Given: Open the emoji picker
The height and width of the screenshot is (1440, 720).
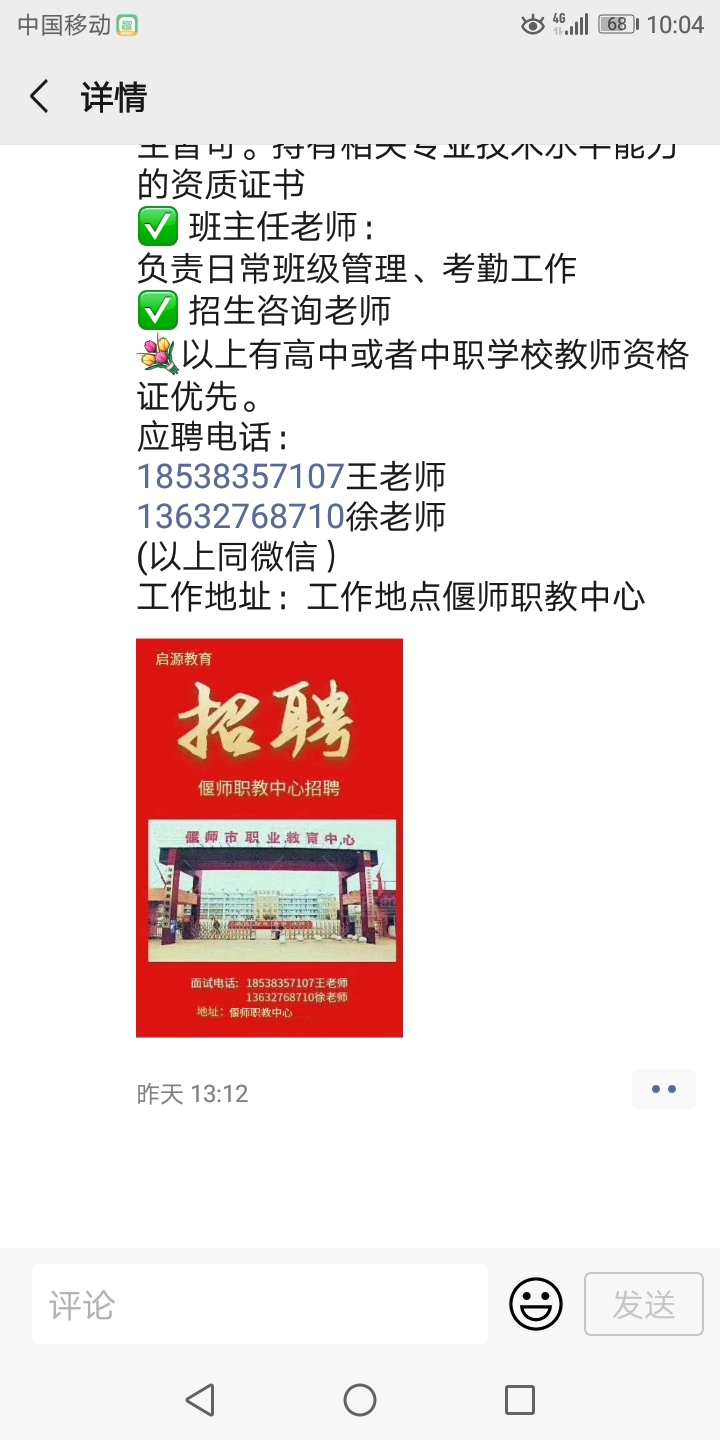Looking at the screenshot, I should point(536,1304).
